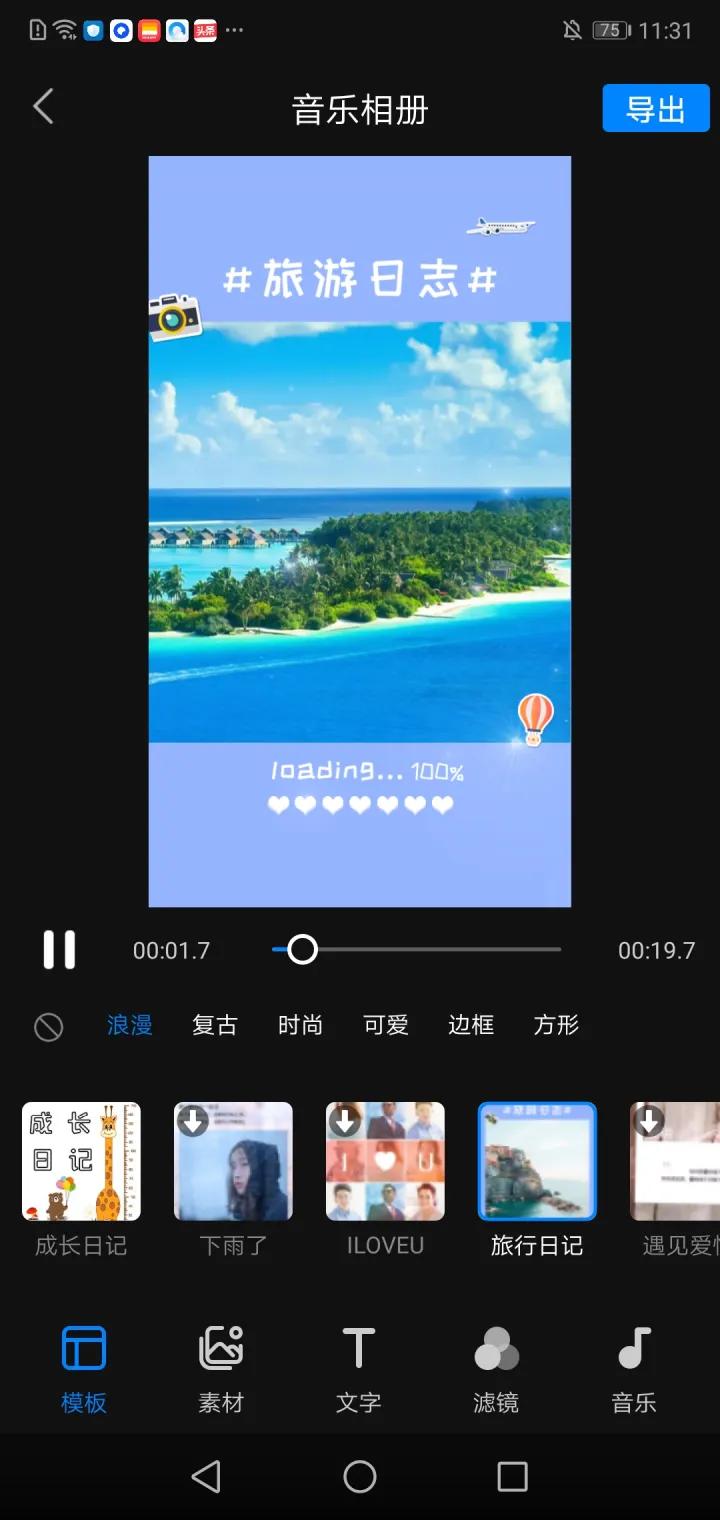Select the 浪漫 category label
This screenshot has height=1520, width=720.
pyautogui.click(x=129, y=1026)
